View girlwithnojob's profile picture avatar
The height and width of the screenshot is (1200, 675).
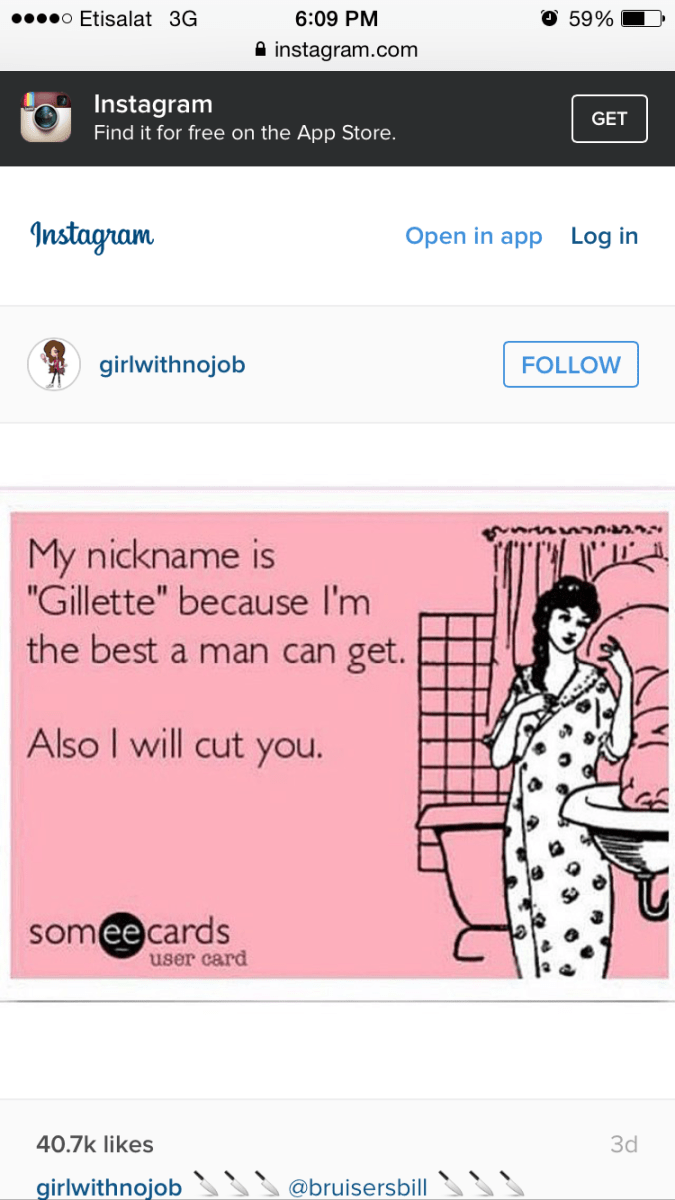pos(54,364)
